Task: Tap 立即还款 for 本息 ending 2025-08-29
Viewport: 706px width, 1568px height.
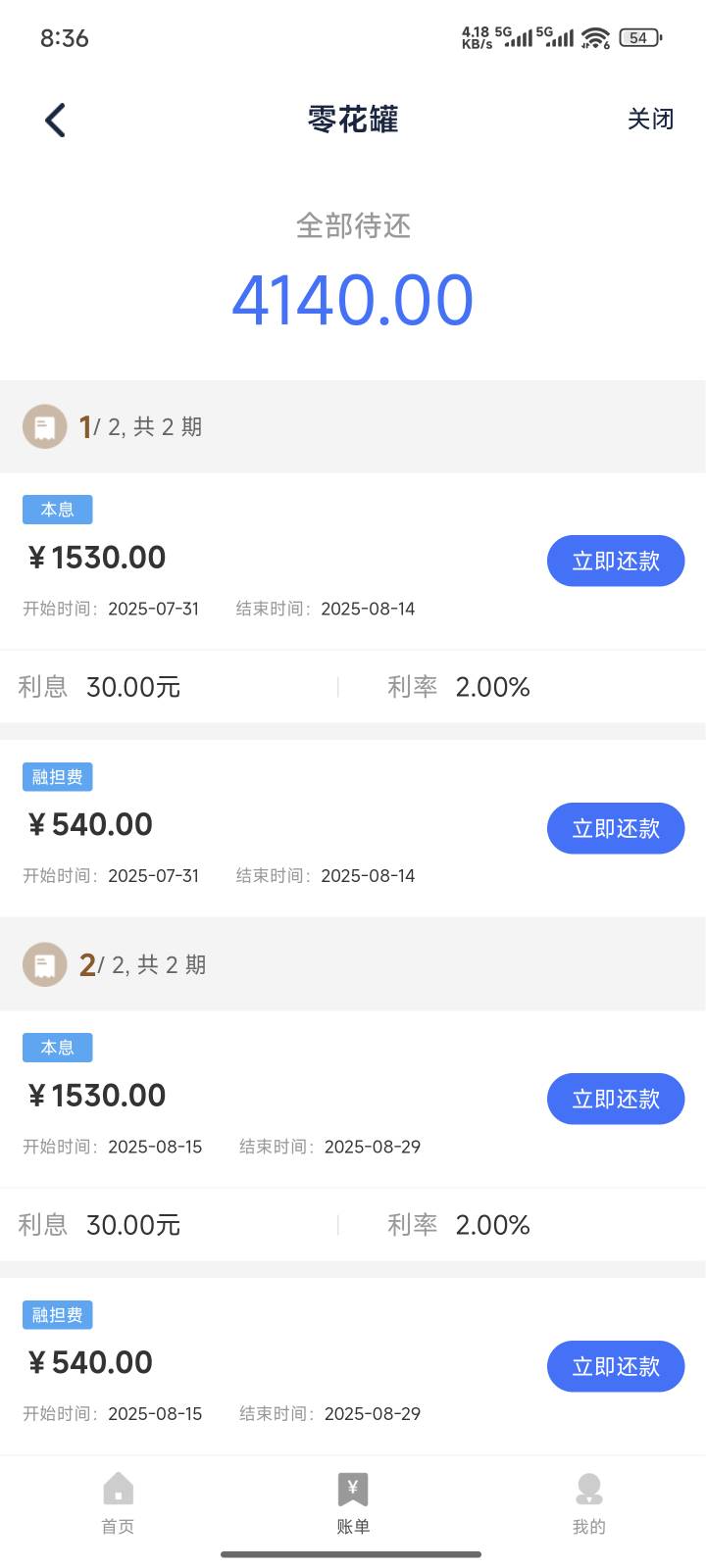Action: coord(616,1099)
